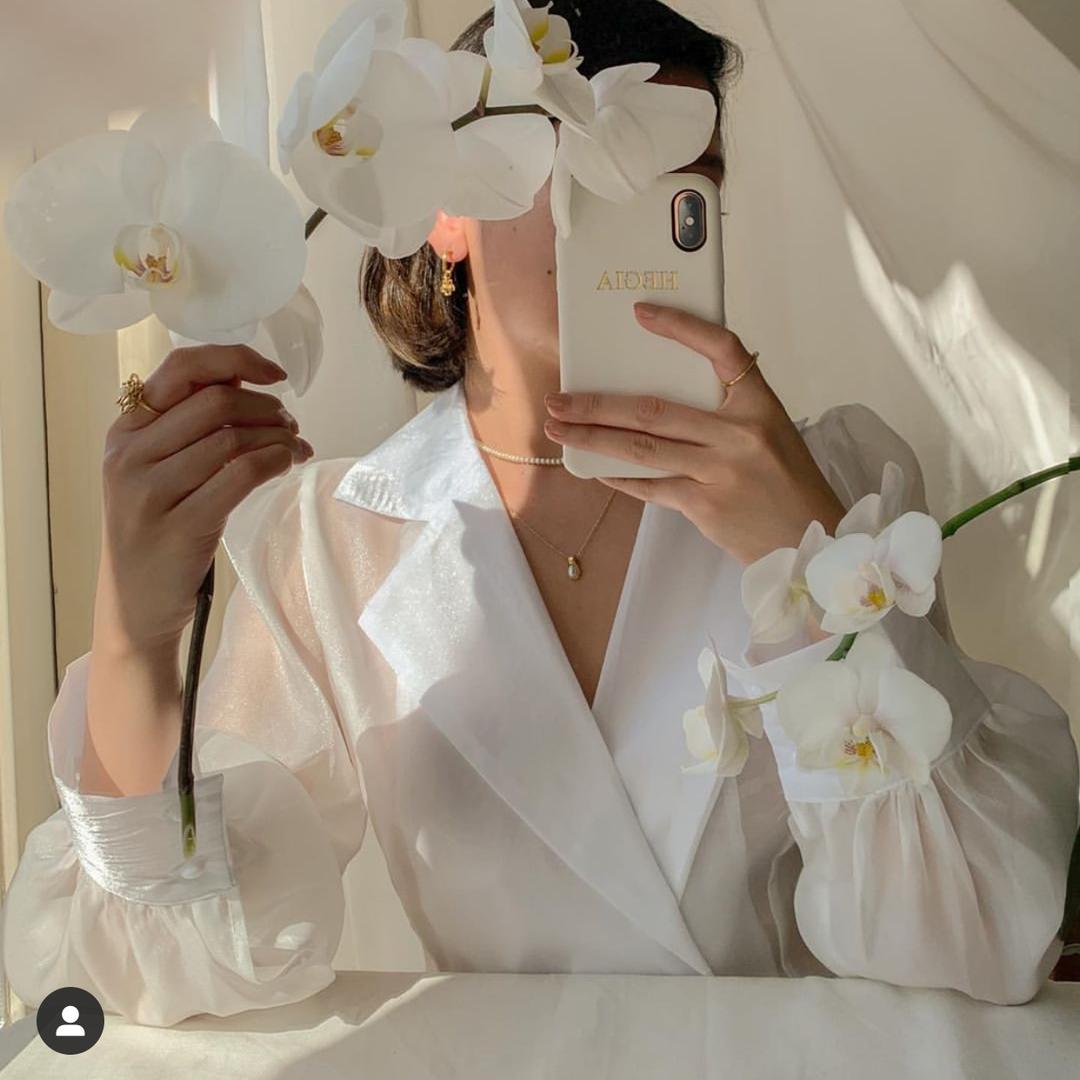Show people tagged in this photo
Screen dimensions: 1080x1080
click(70, 1020)
